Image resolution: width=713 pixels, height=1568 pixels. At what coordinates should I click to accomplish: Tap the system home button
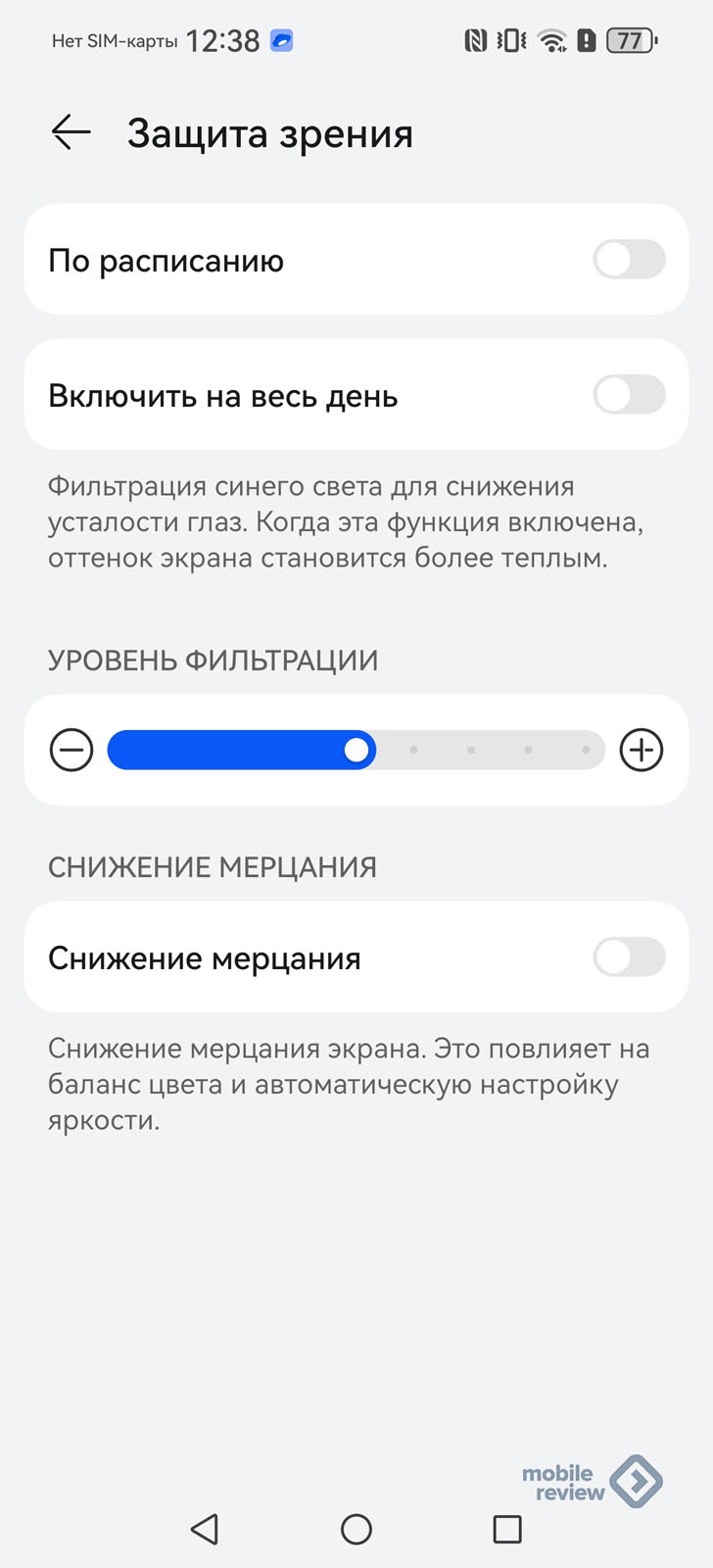pos(356,1529)
